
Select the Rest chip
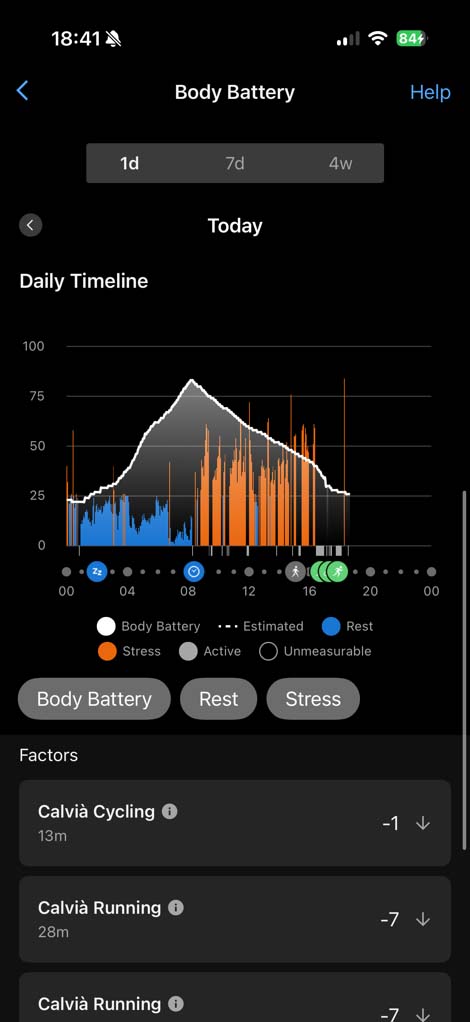click(218, 699)
